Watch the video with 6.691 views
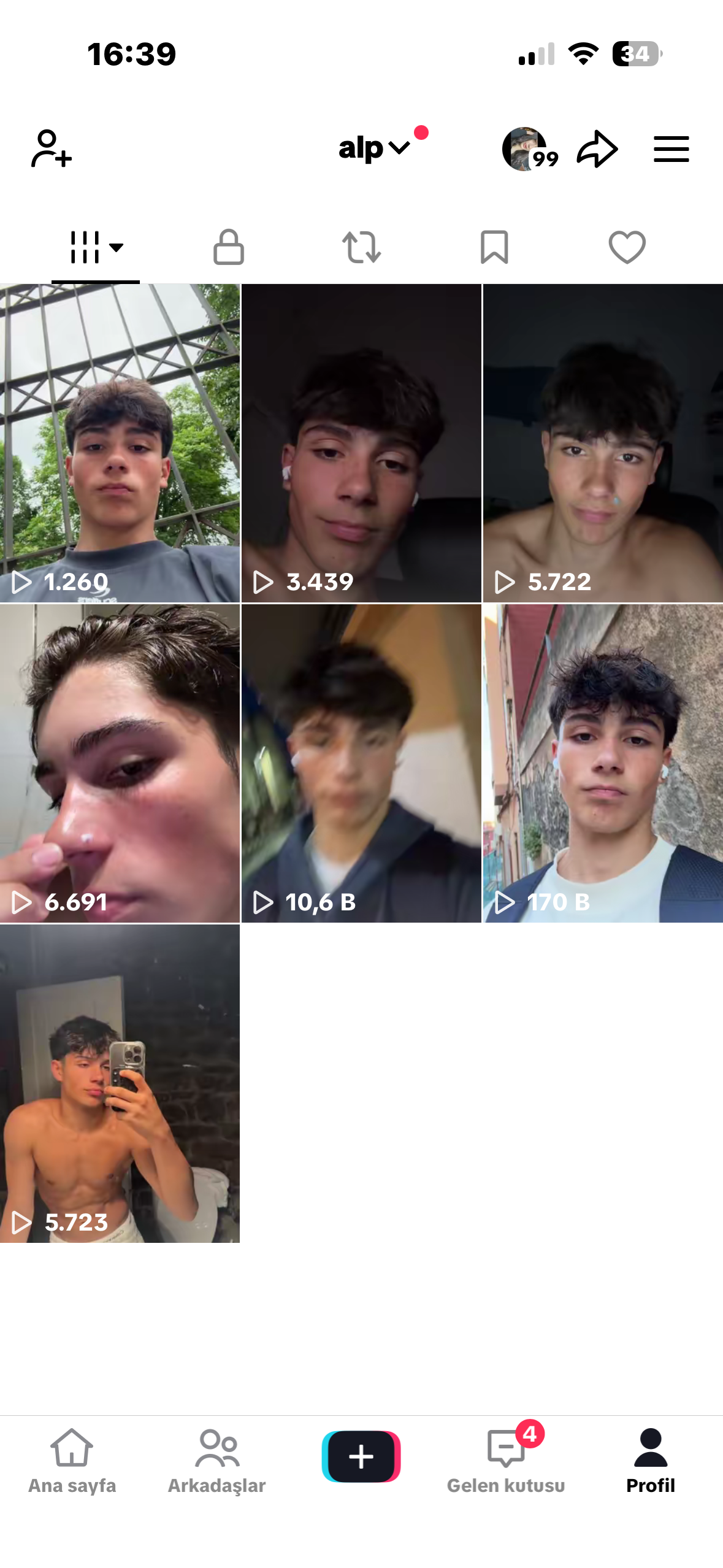This screenshot has width=723, height=1568. coord(120,763)
